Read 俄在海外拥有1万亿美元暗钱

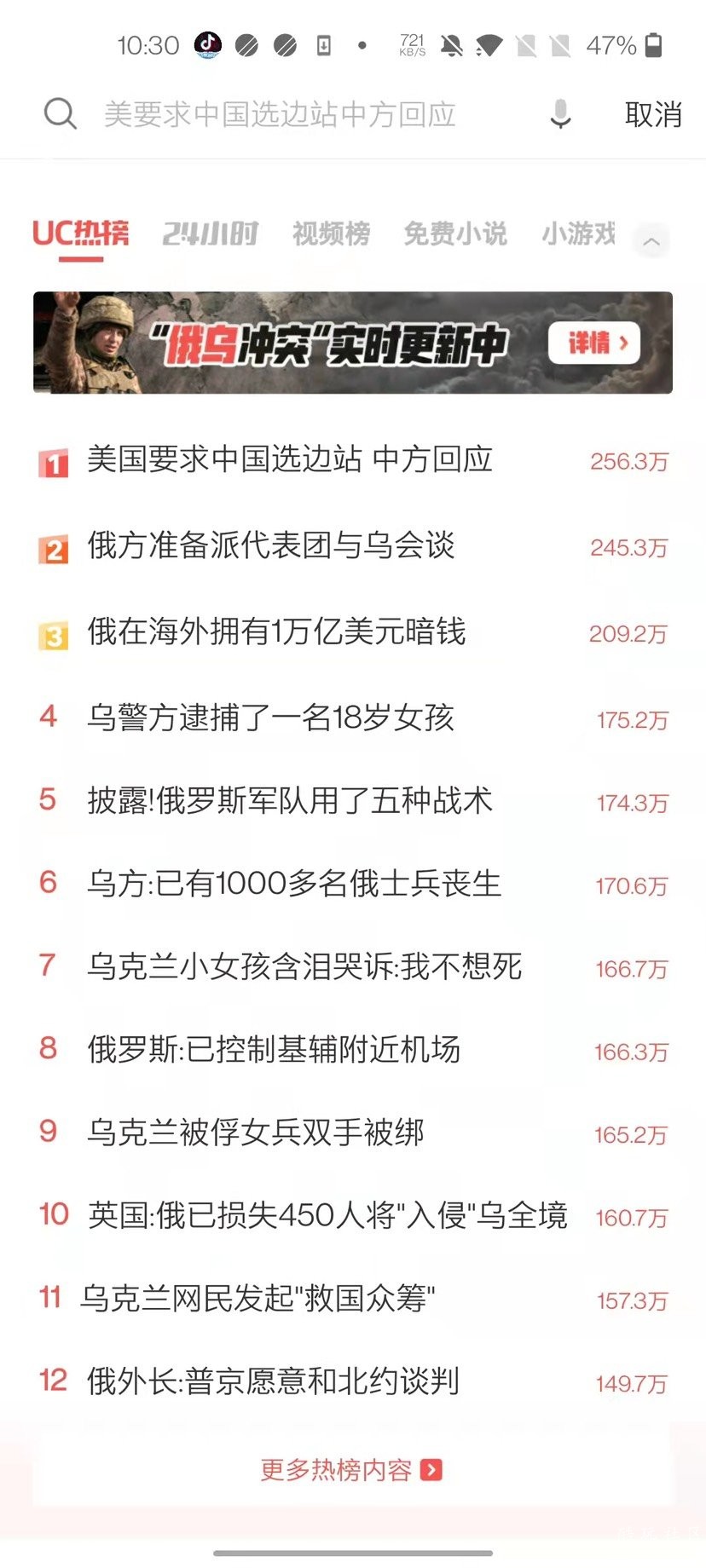point(276,632)
